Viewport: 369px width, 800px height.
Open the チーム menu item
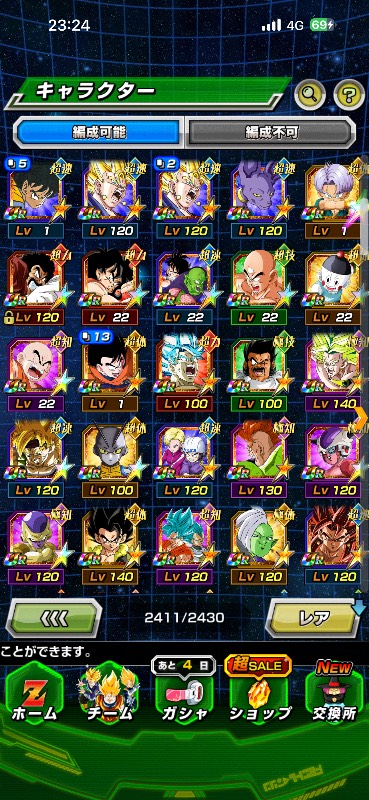(x=108, y=694)
